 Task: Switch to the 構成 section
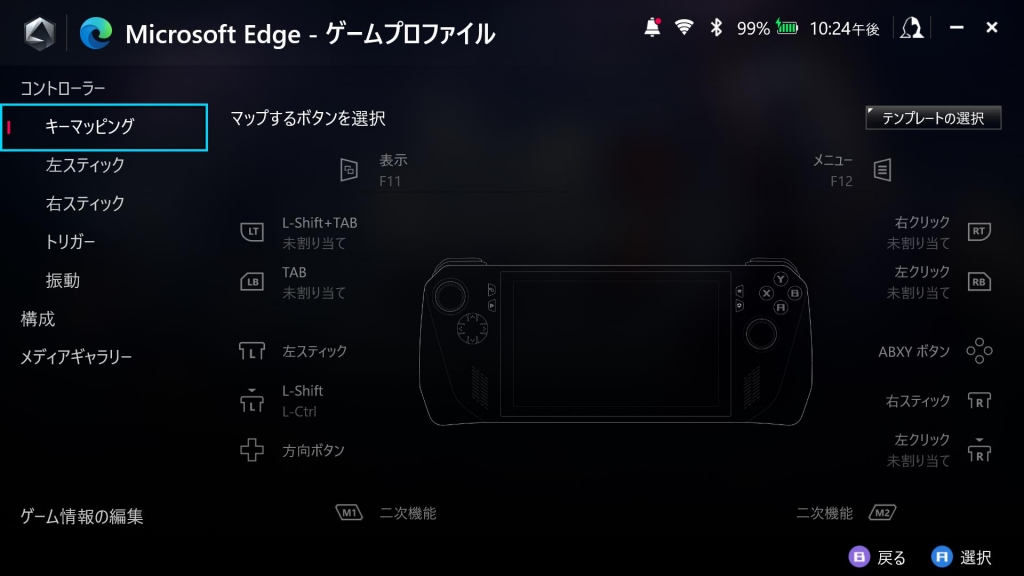[x=38, y=319]
